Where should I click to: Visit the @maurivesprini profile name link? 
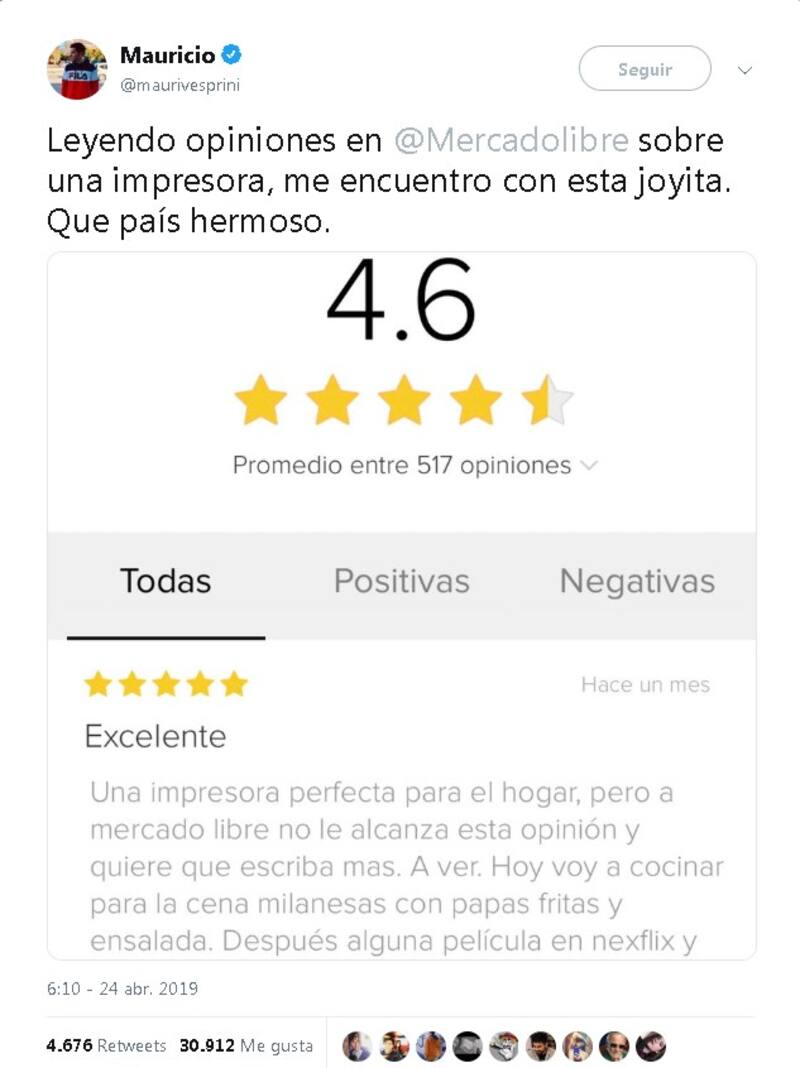tap(180, 86)
